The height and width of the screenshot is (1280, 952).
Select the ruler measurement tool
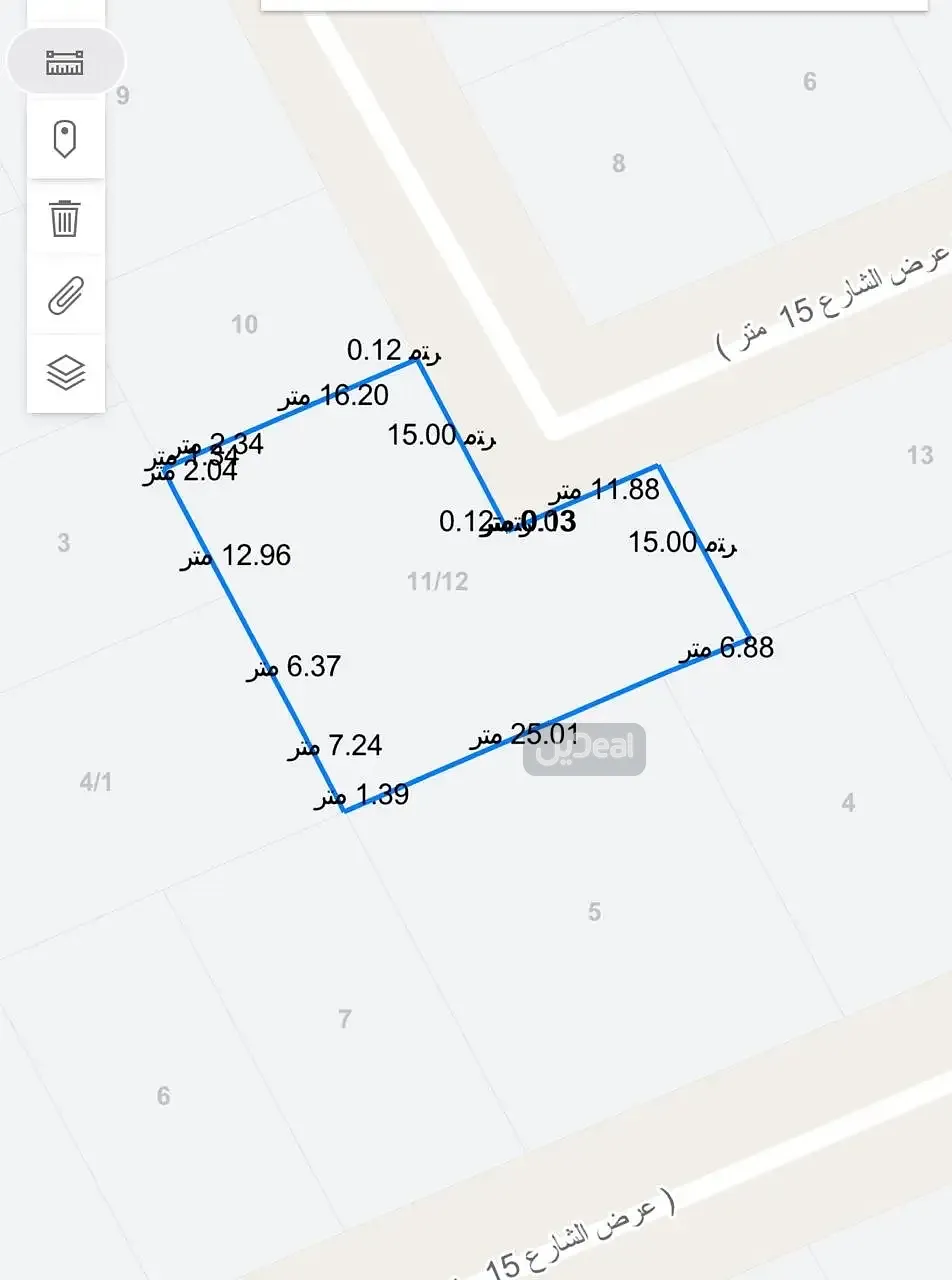click(65, 62)
